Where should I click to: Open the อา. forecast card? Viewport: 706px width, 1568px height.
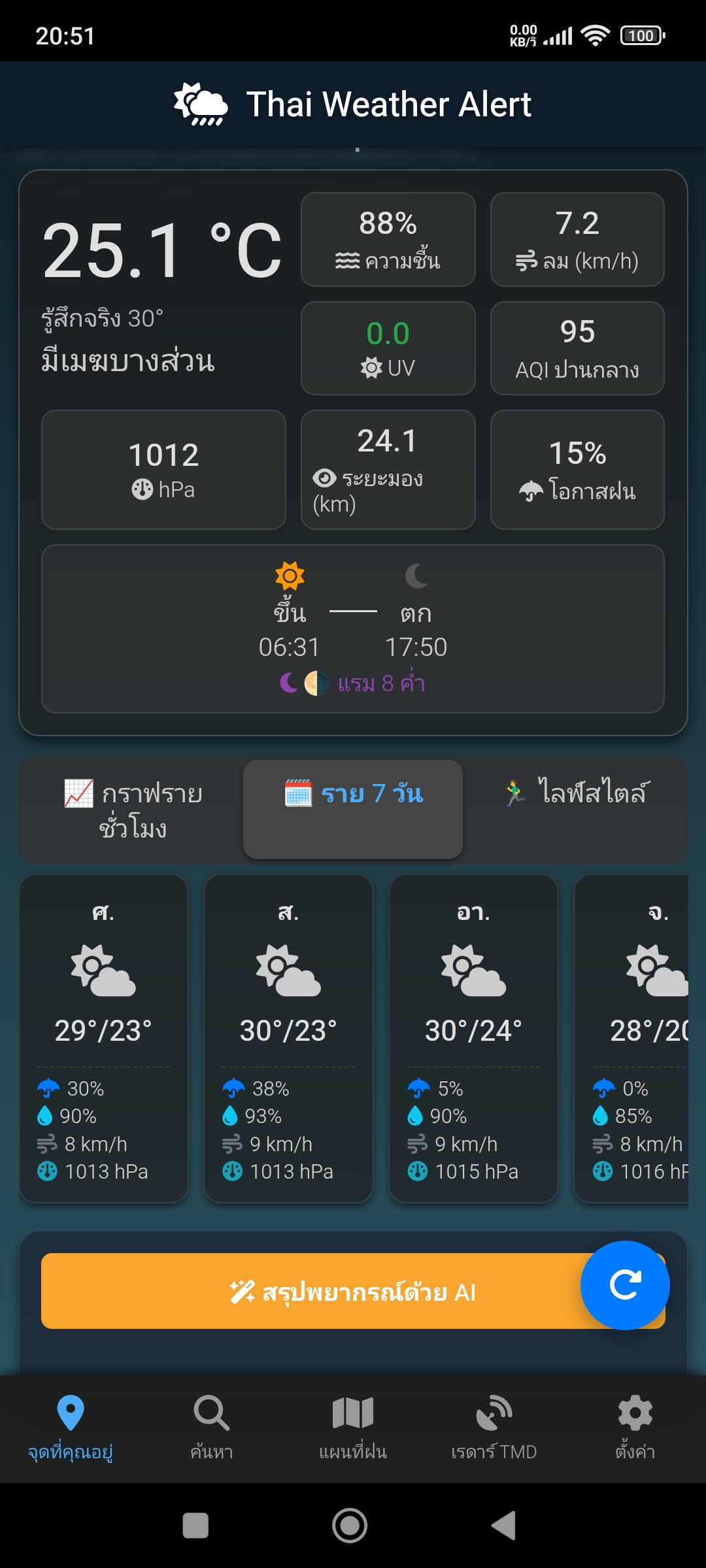[473, 1038]
